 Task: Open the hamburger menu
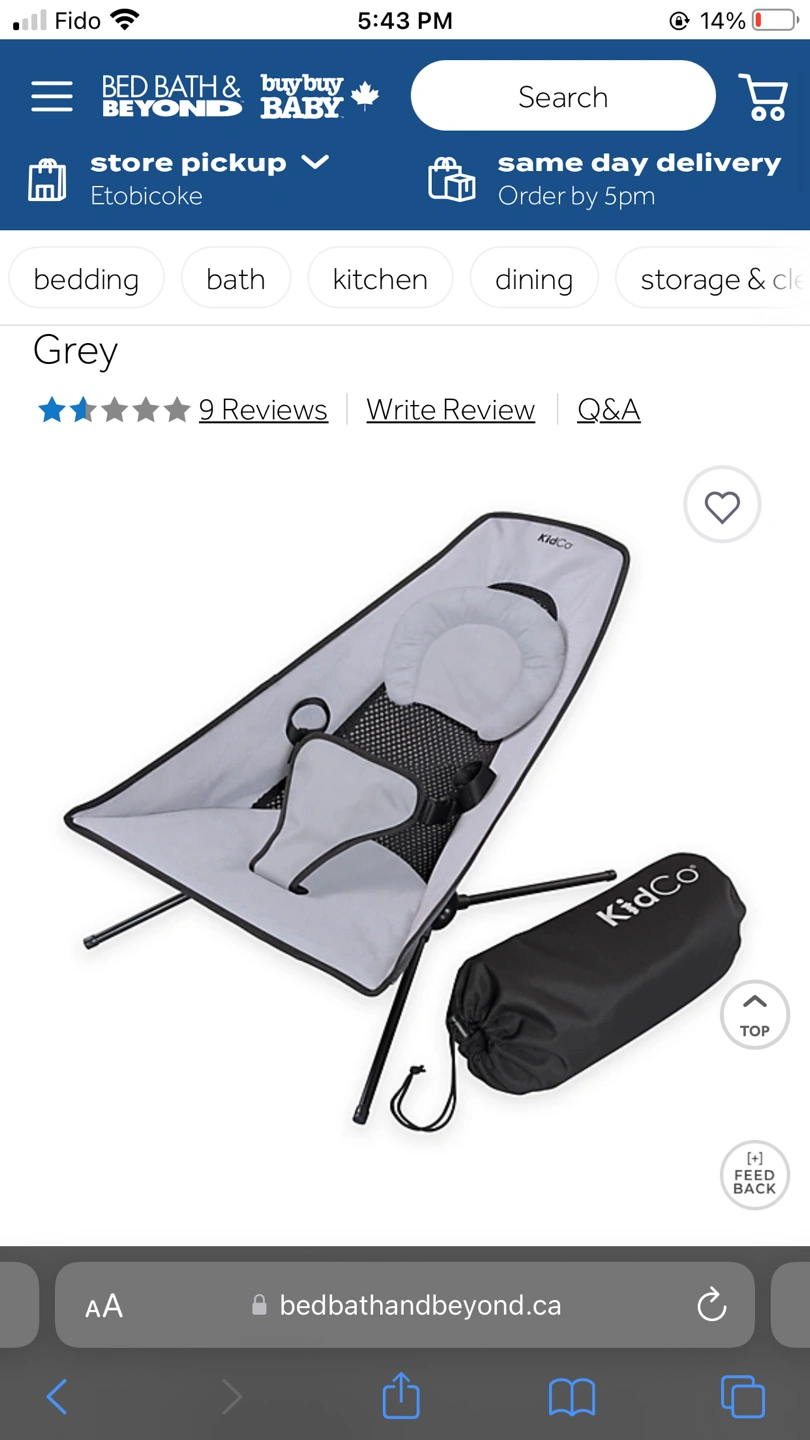coord(51,97)
